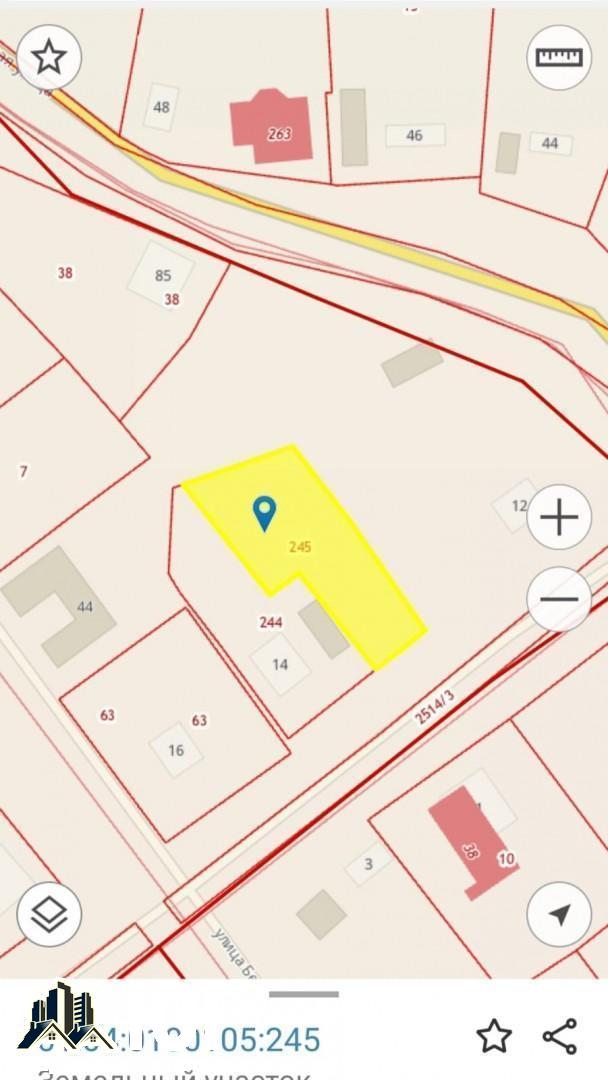This screenshot has height=1080, width=608.
Task: Open the ruler measurement tool
Action: [559, 57]
